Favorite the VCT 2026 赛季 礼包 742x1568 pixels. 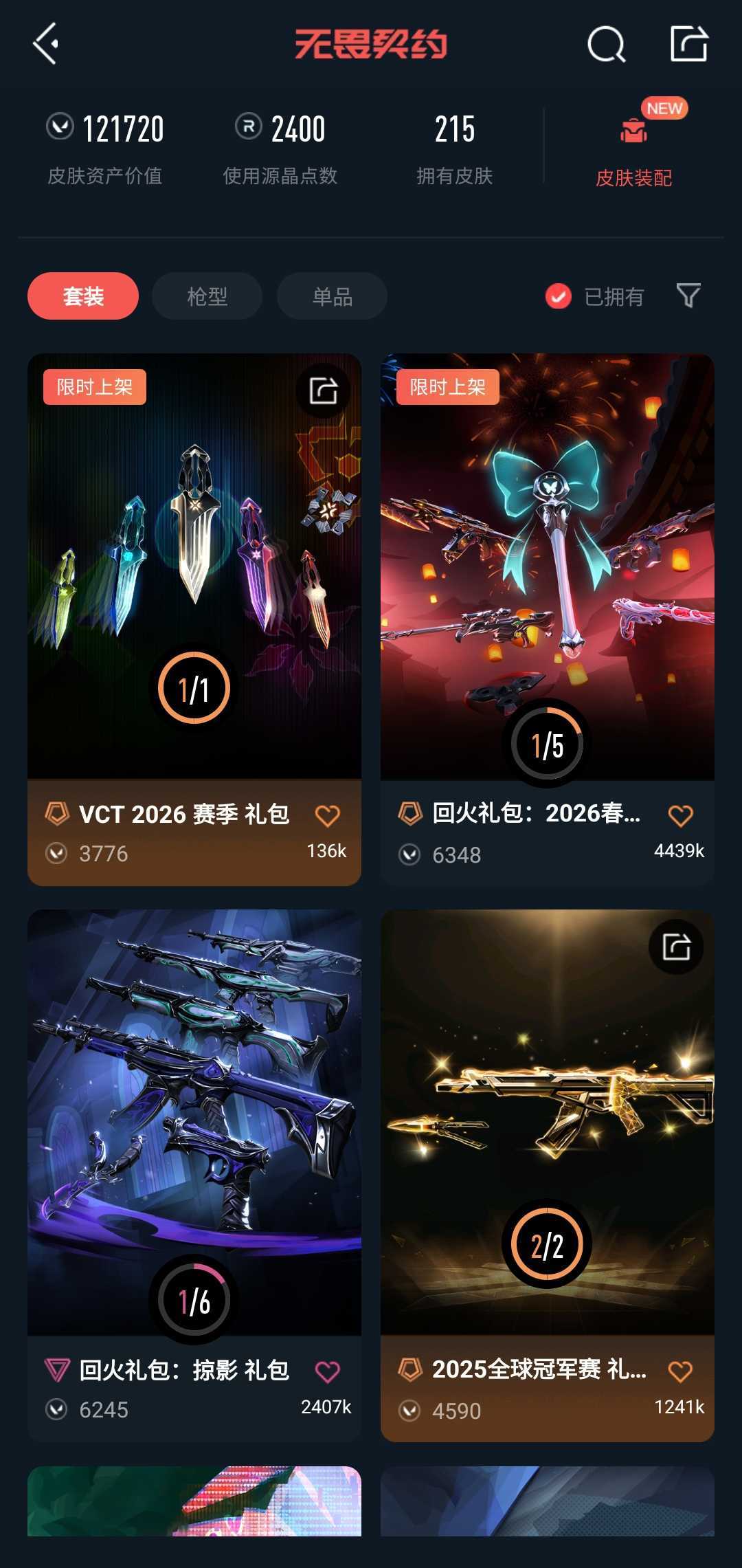(328, 815)
